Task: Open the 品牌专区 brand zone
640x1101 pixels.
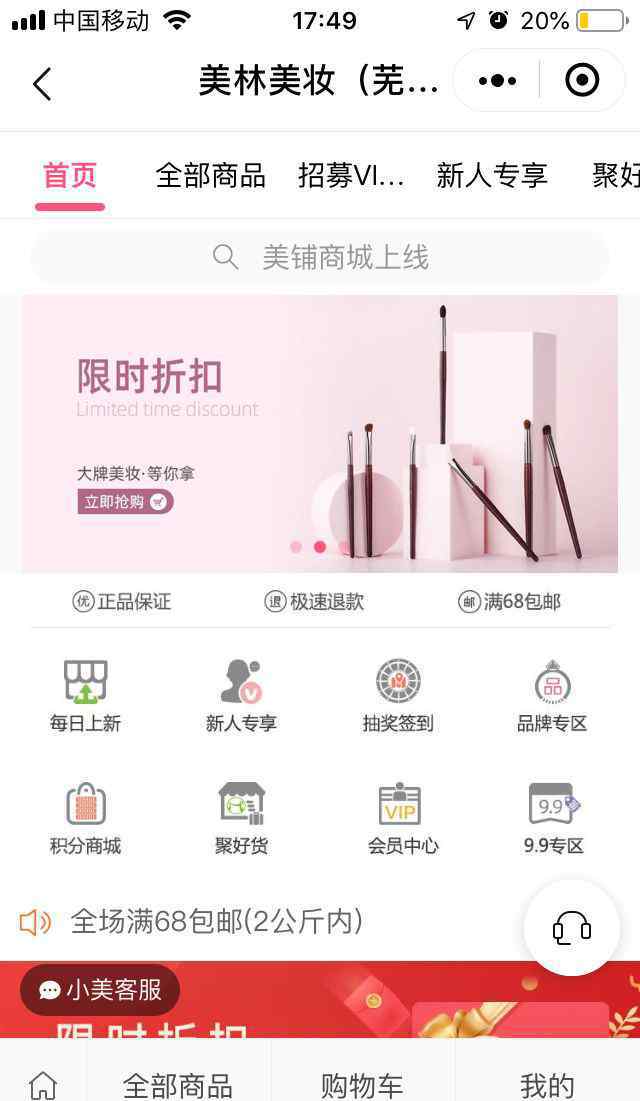Action: click(552, 697)
